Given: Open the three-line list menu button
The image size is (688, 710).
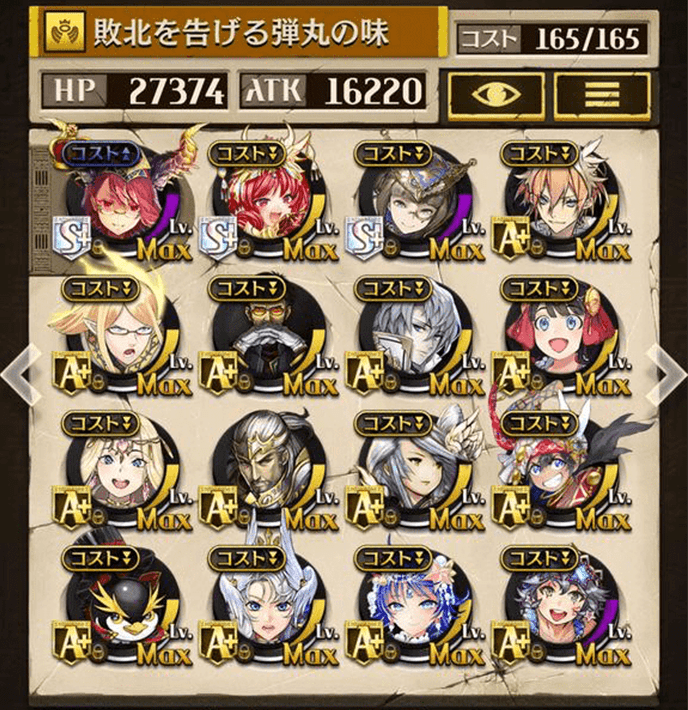Looking at the screenshot, I should (x=601, y=95).
